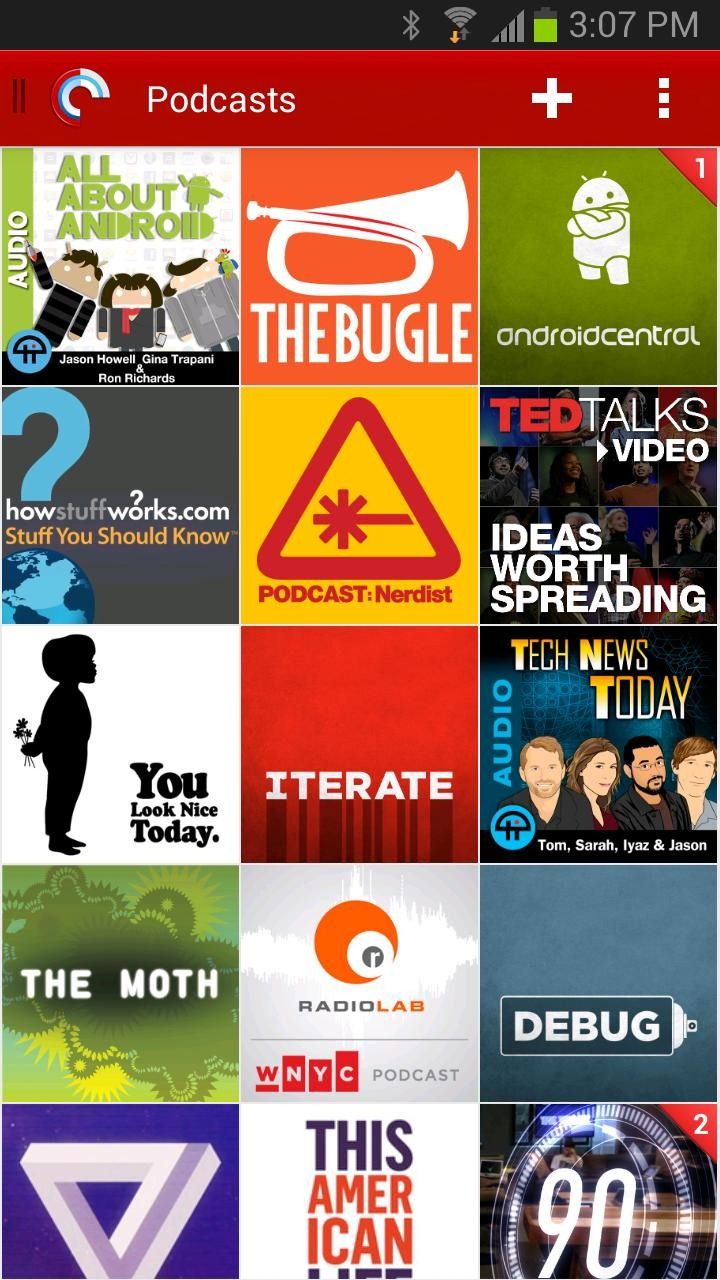Select the Debug podcast
720x1280 pixels.
598,982
